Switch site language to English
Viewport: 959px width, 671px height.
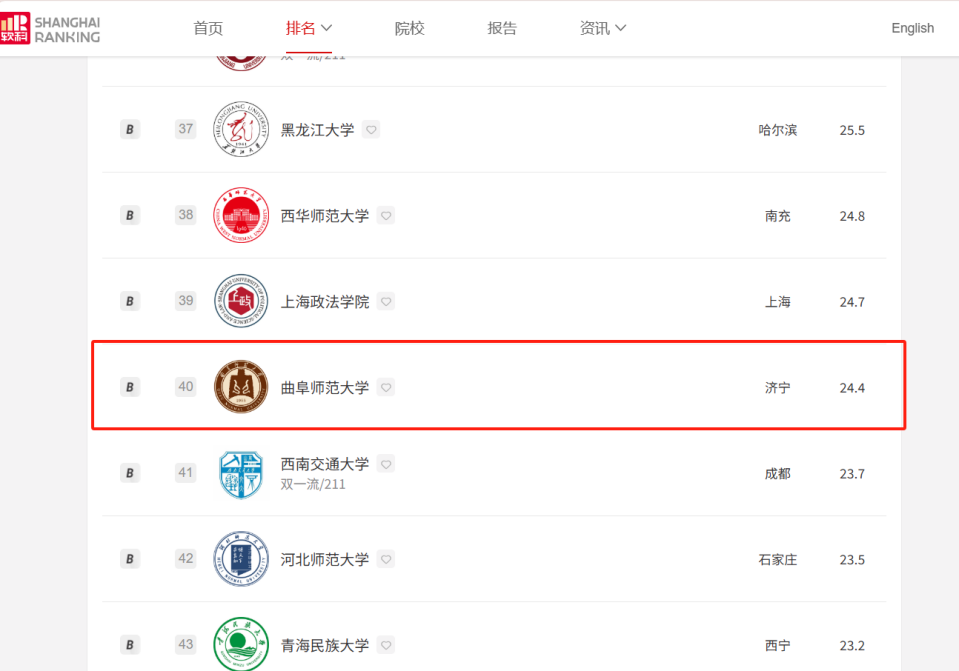912,28
